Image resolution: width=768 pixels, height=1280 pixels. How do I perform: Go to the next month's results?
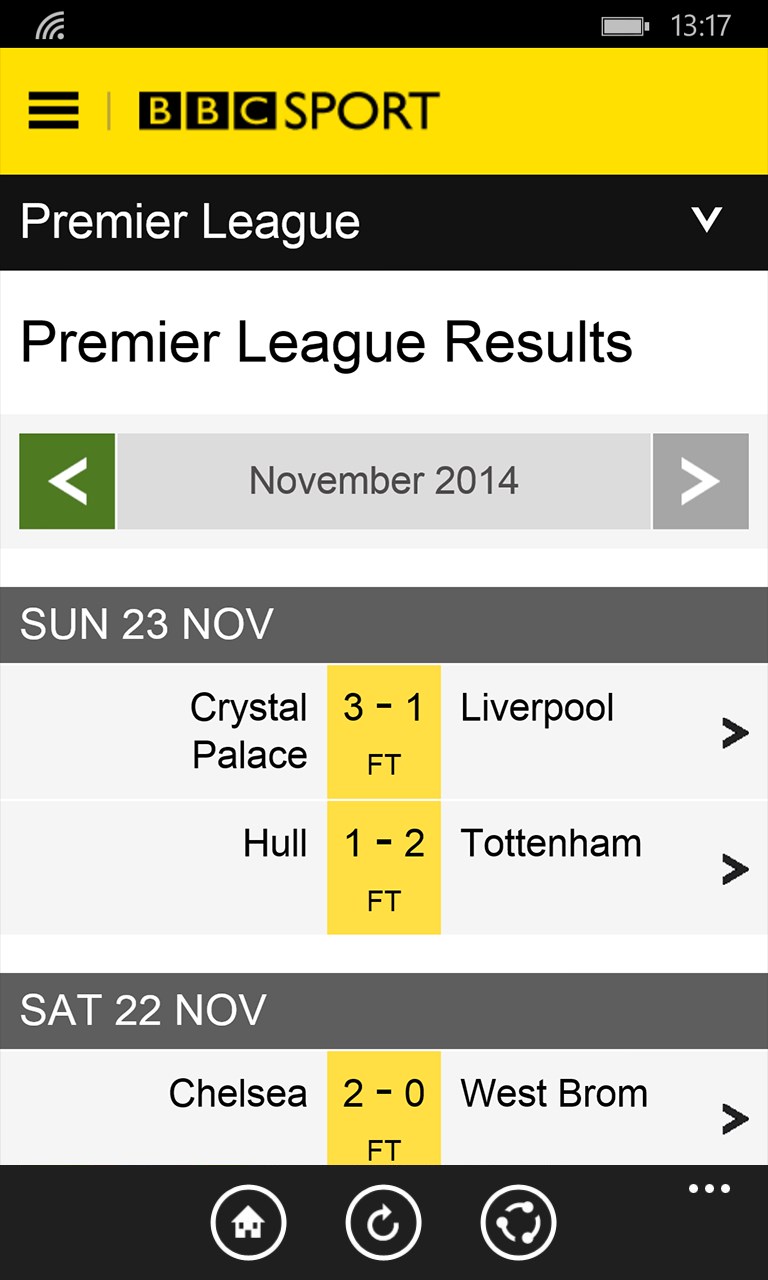point(700,481)
